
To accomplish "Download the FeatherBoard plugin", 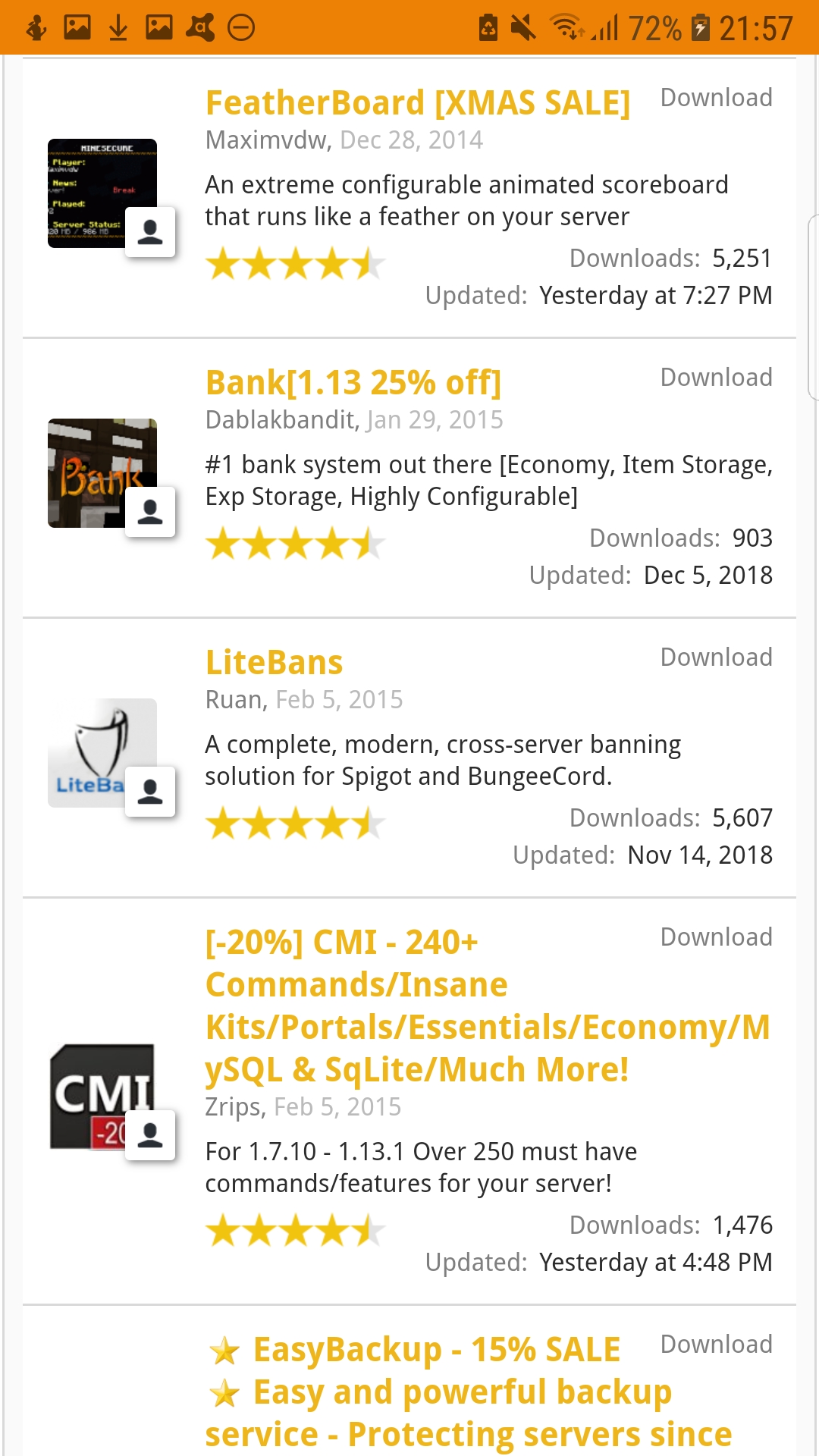I will [716, 98].
